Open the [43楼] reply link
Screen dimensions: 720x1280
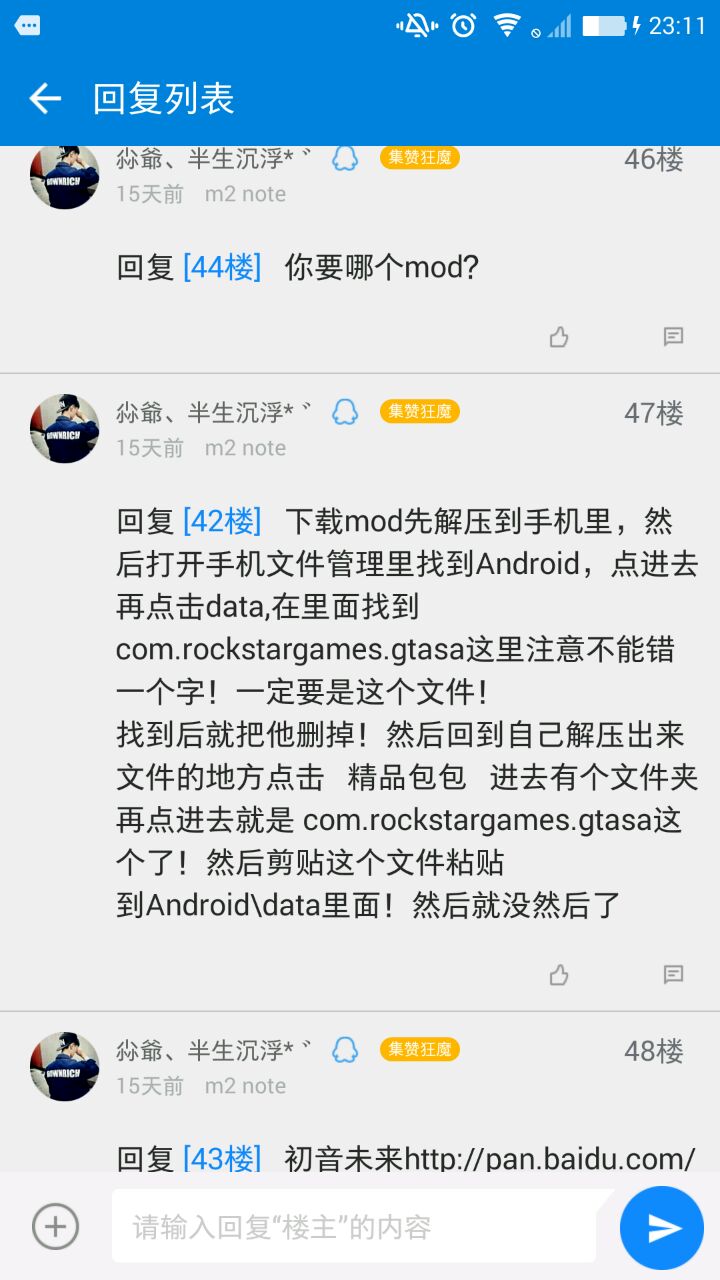tap(221, 1159)
